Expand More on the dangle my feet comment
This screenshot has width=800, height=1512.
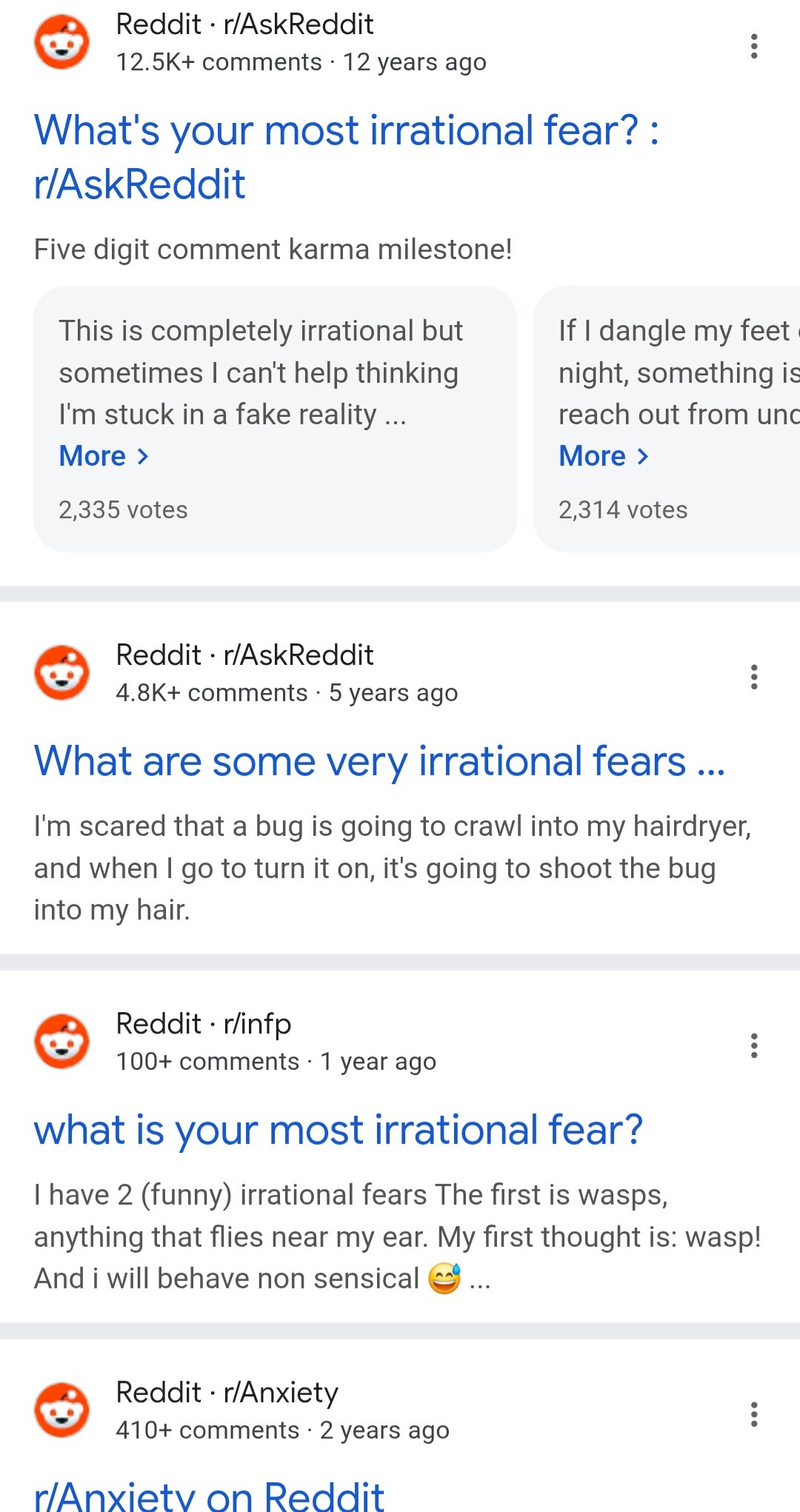[604, 456]
